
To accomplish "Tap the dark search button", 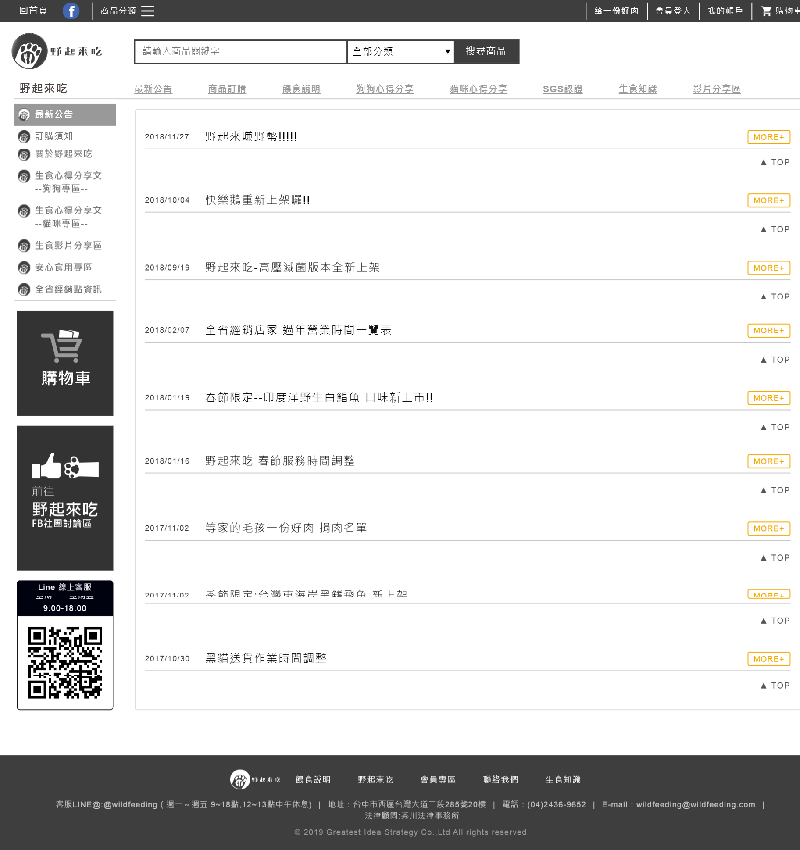I will 486,52.
